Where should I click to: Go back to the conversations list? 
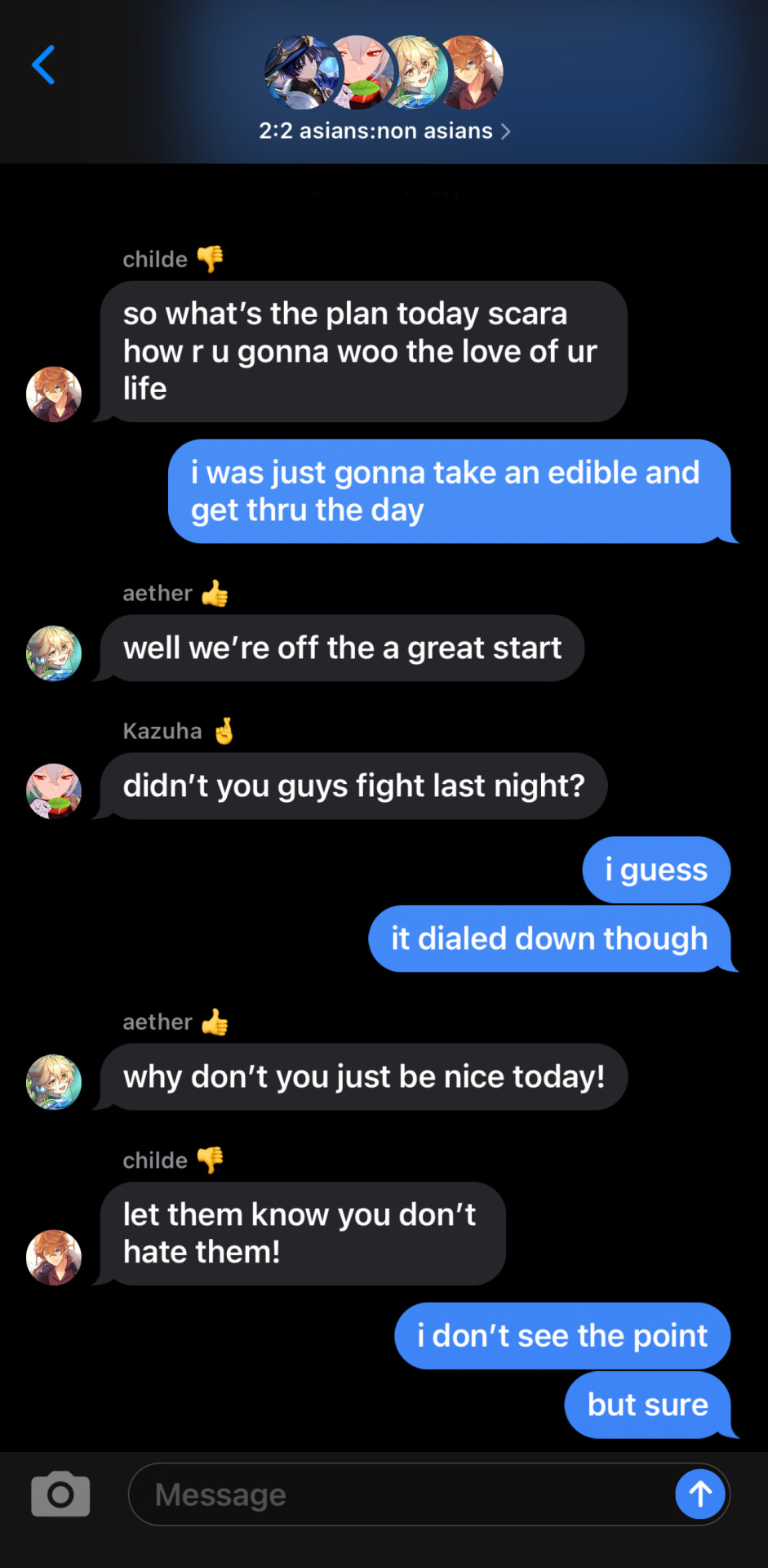point(43,65)
